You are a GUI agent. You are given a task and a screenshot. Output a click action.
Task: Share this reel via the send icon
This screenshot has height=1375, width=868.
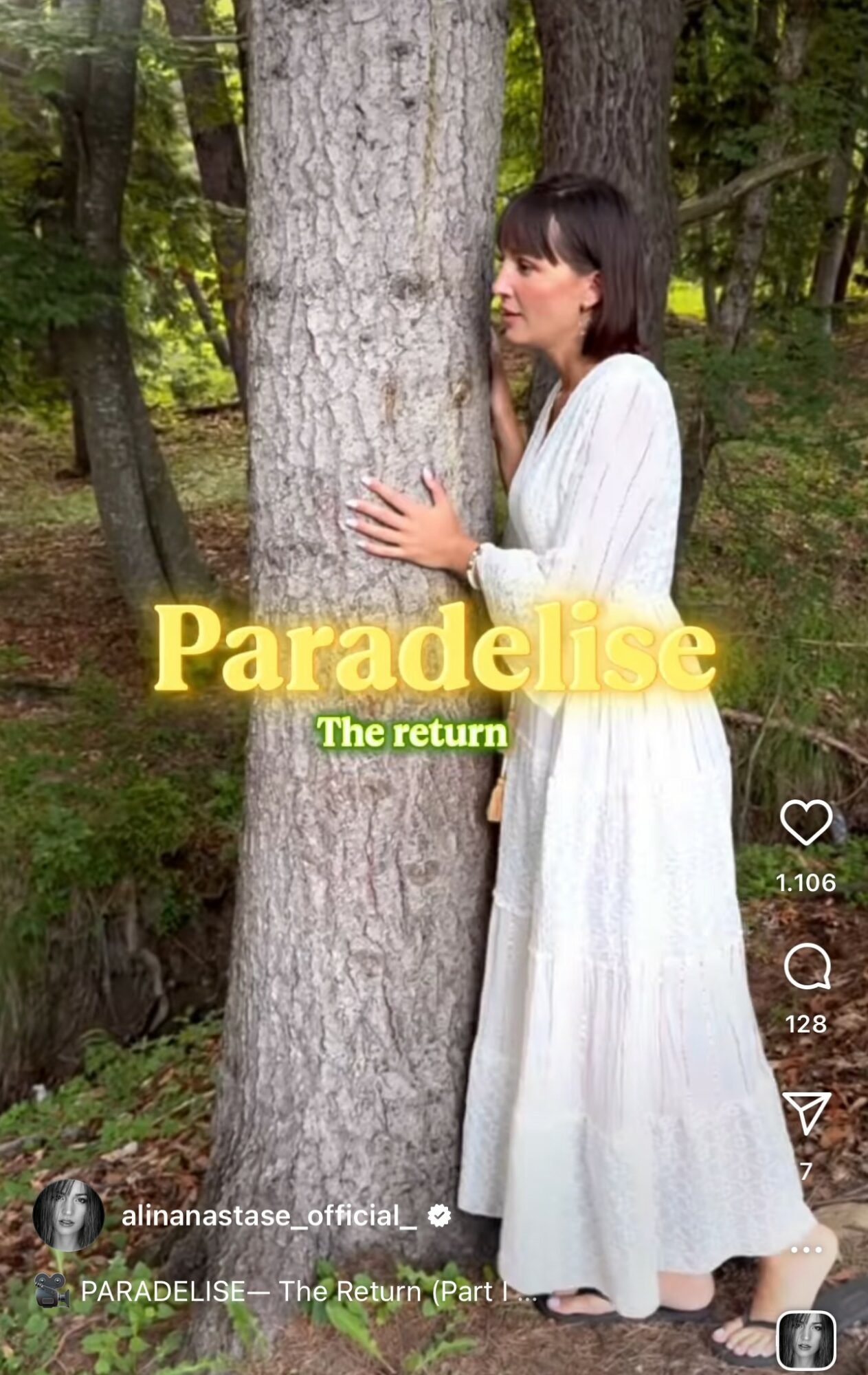click(x=806, y=1112)
